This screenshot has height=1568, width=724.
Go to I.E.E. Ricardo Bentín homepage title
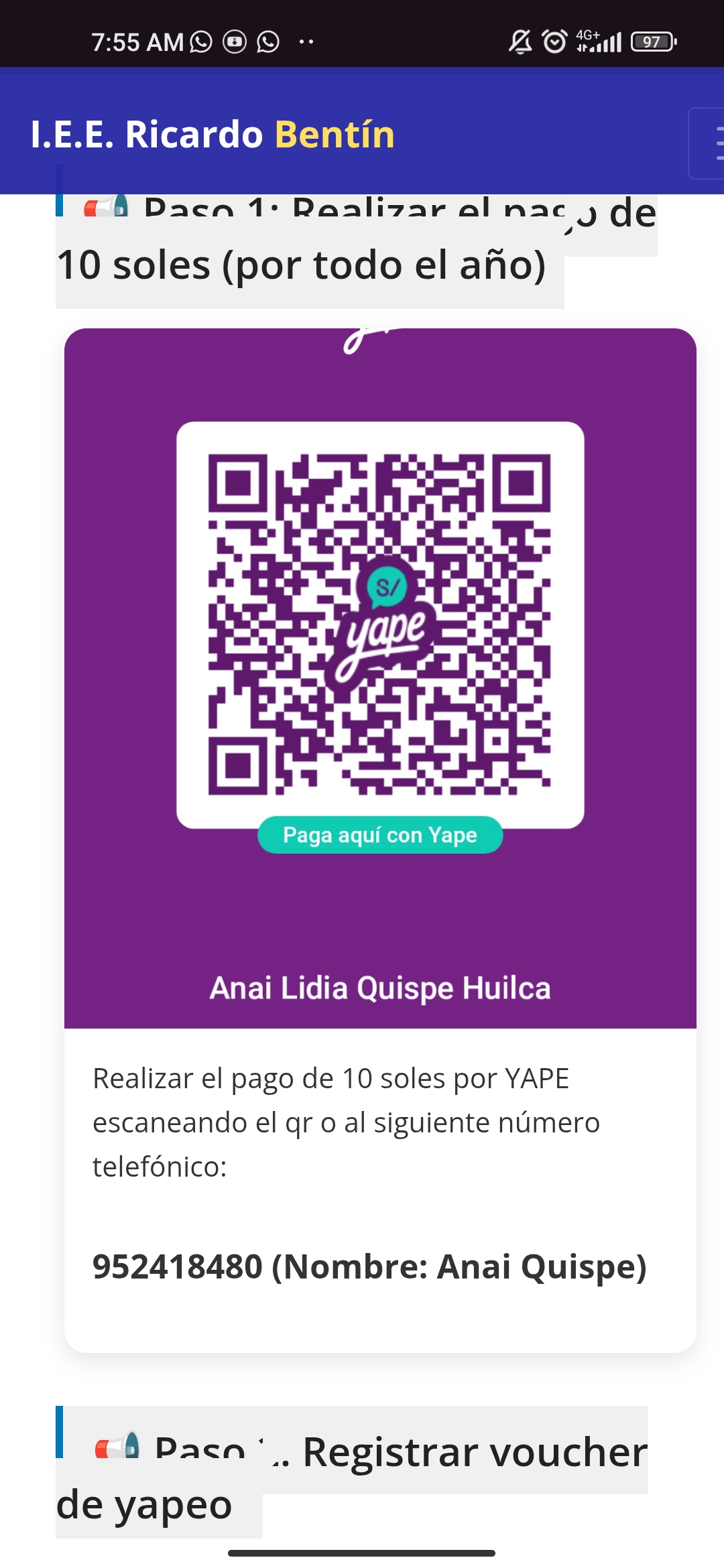(x=213, y=134)
